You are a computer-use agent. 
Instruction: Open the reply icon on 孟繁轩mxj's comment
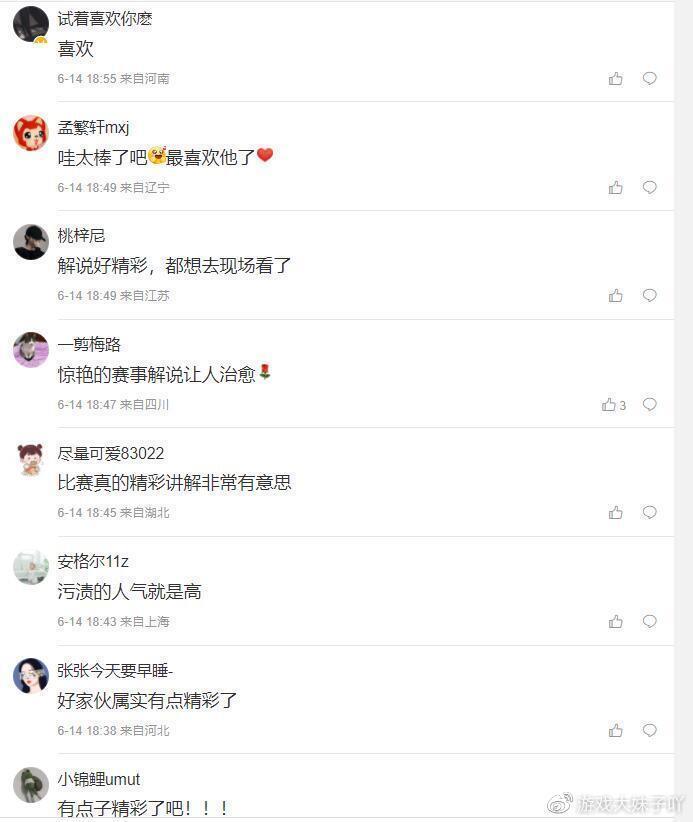click(x=650, y=188)
